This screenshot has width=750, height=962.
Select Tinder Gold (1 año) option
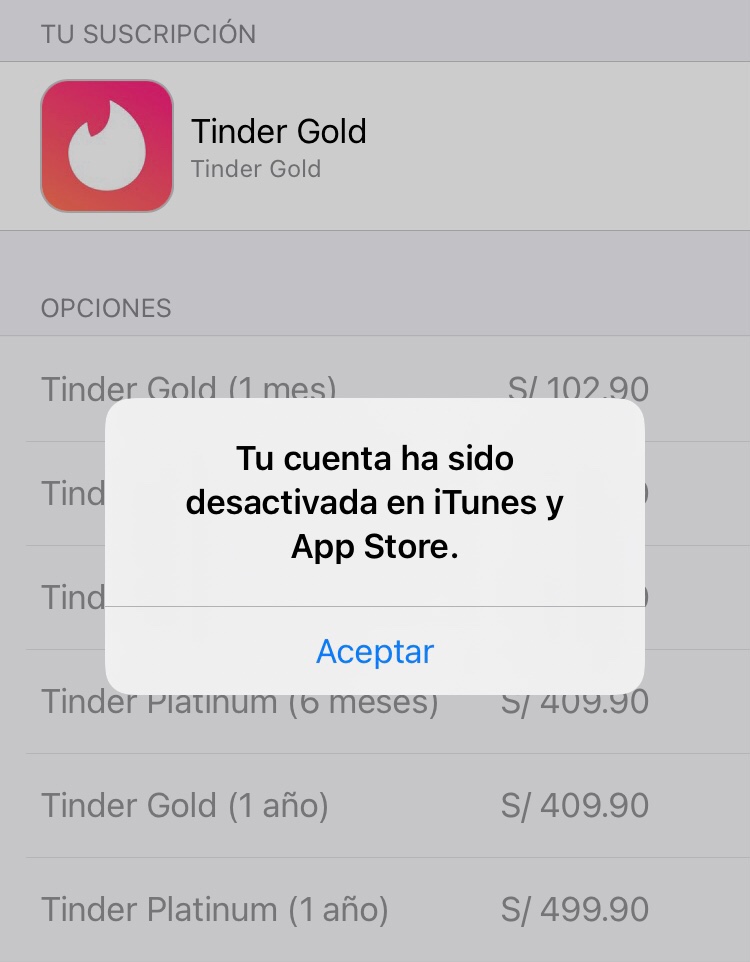tap(375, 806)
